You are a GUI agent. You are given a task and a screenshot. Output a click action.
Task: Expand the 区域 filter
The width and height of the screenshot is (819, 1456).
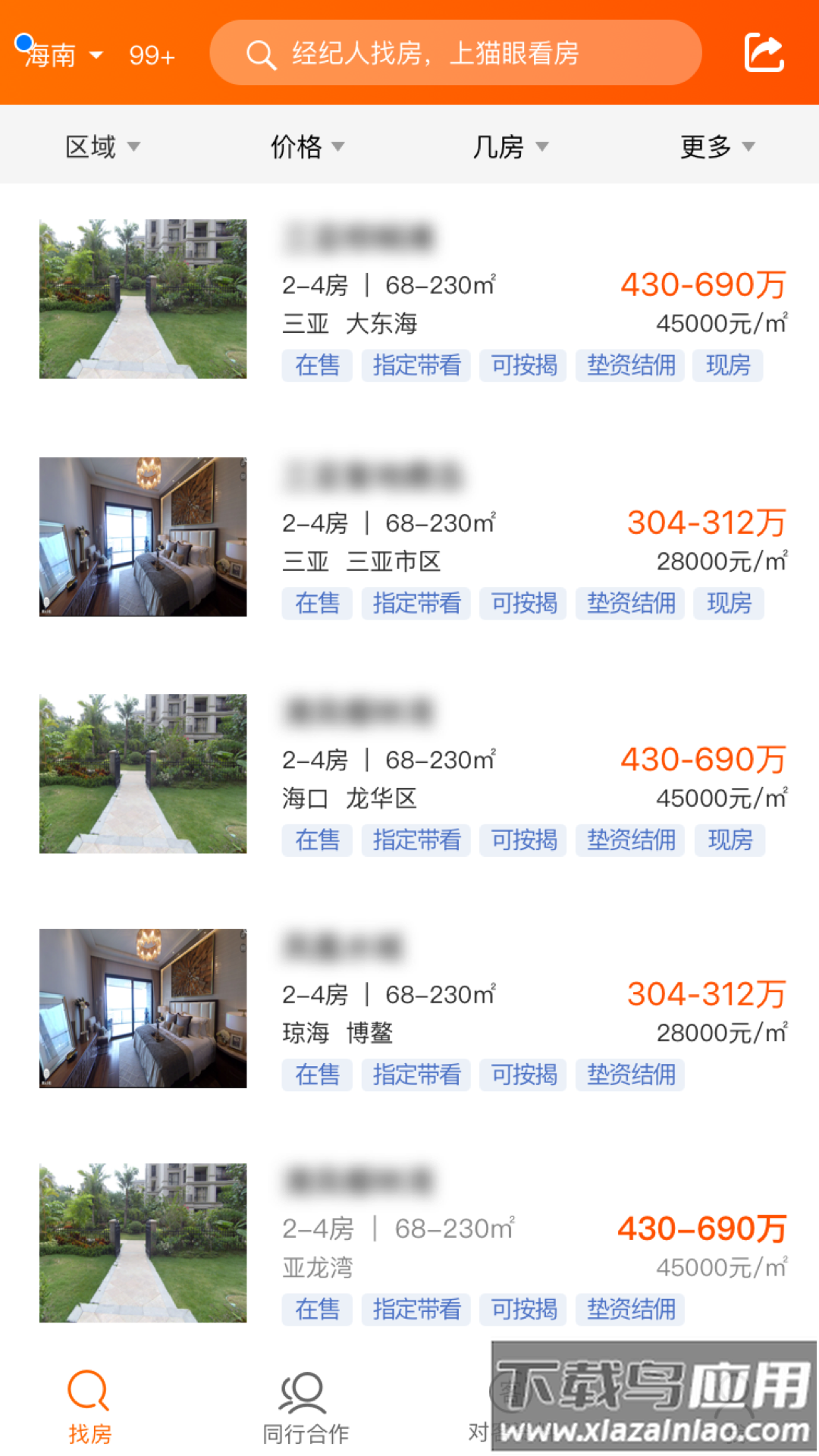[x=102, y=146]
